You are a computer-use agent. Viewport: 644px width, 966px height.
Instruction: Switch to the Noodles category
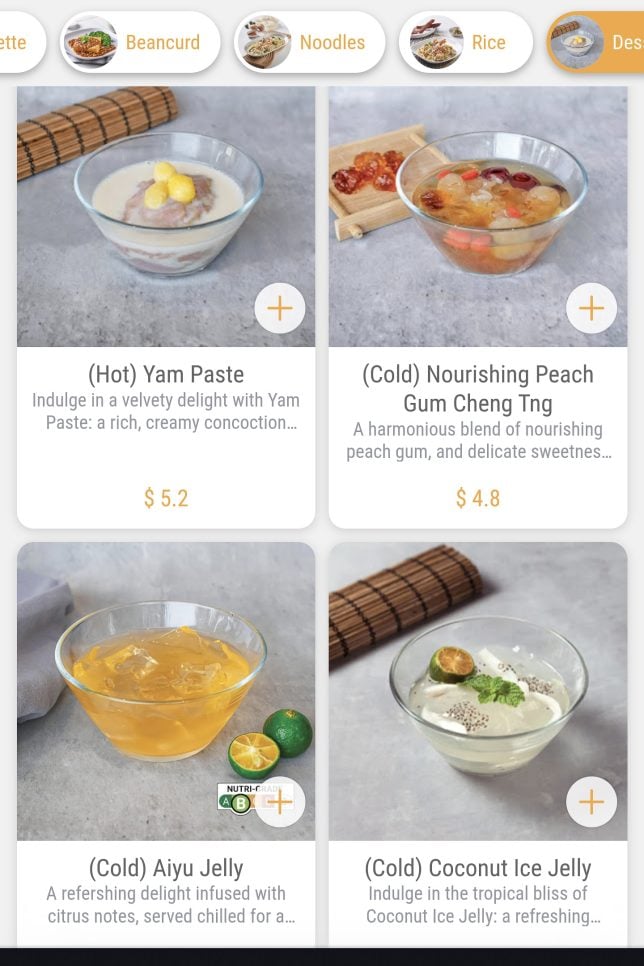[310, 42]
